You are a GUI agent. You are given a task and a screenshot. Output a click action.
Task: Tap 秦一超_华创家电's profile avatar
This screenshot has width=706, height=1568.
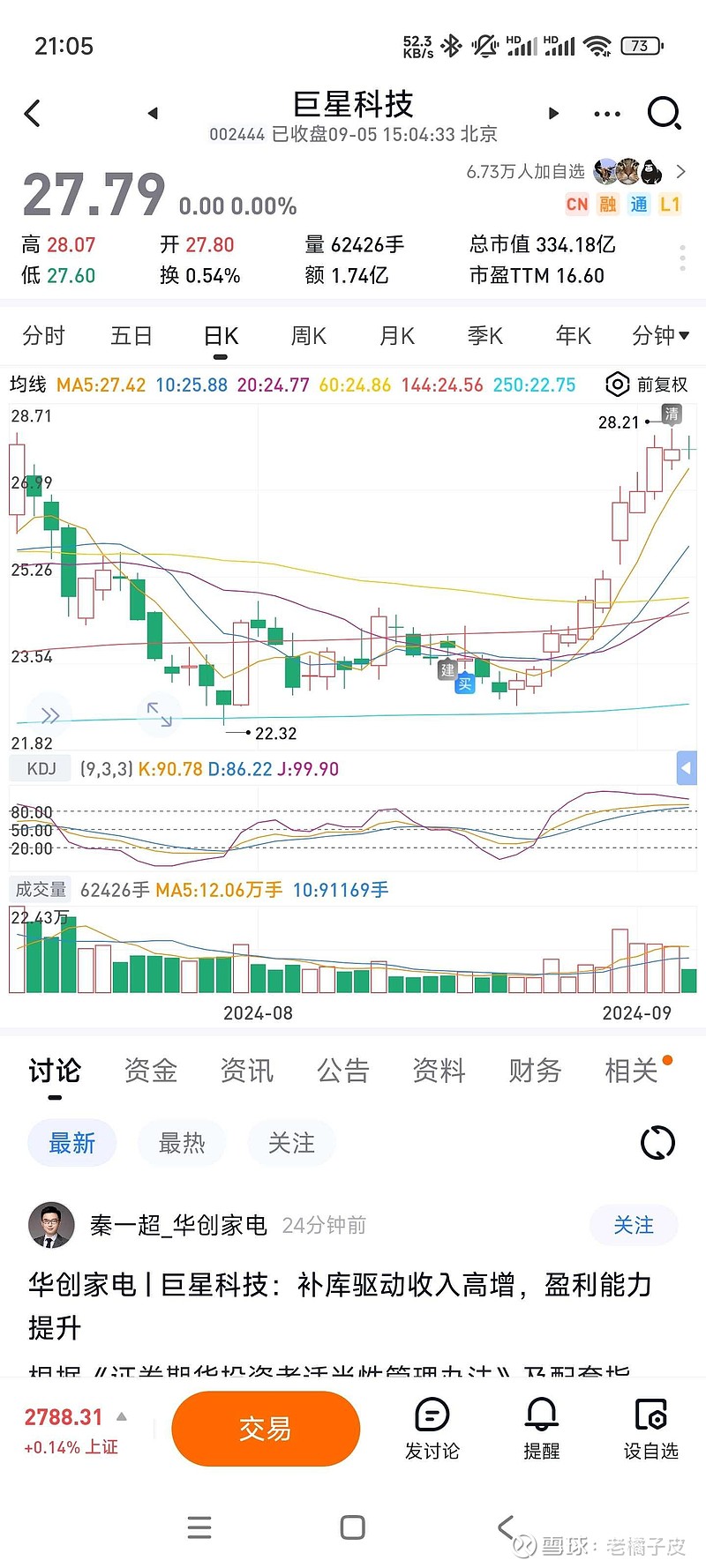point(50,1225)
